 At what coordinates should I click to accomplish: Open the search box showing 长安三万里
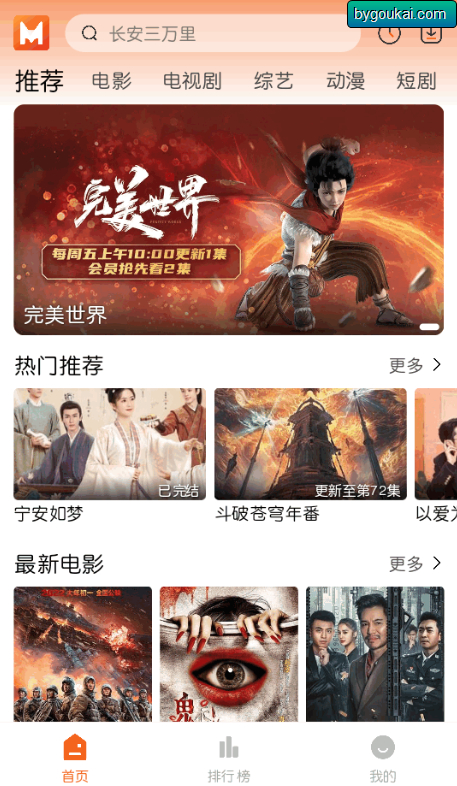tap(213, 34)
